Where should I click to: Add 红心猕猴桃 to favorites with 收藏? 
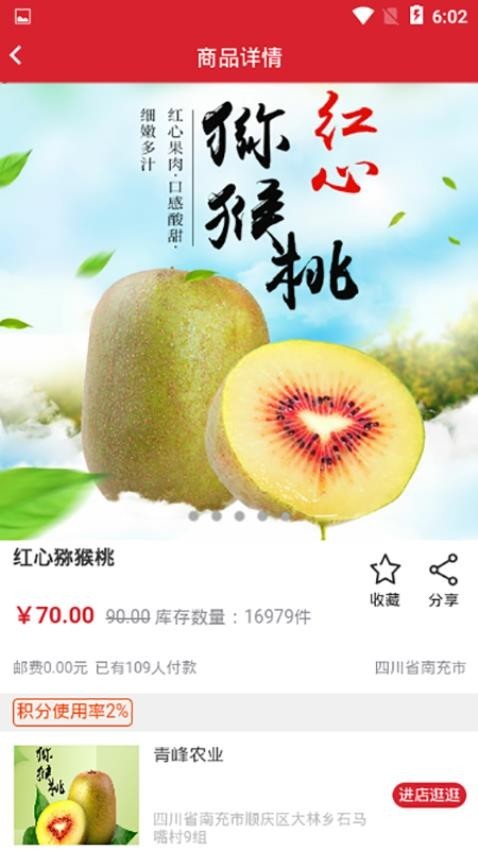pos(385,581)
